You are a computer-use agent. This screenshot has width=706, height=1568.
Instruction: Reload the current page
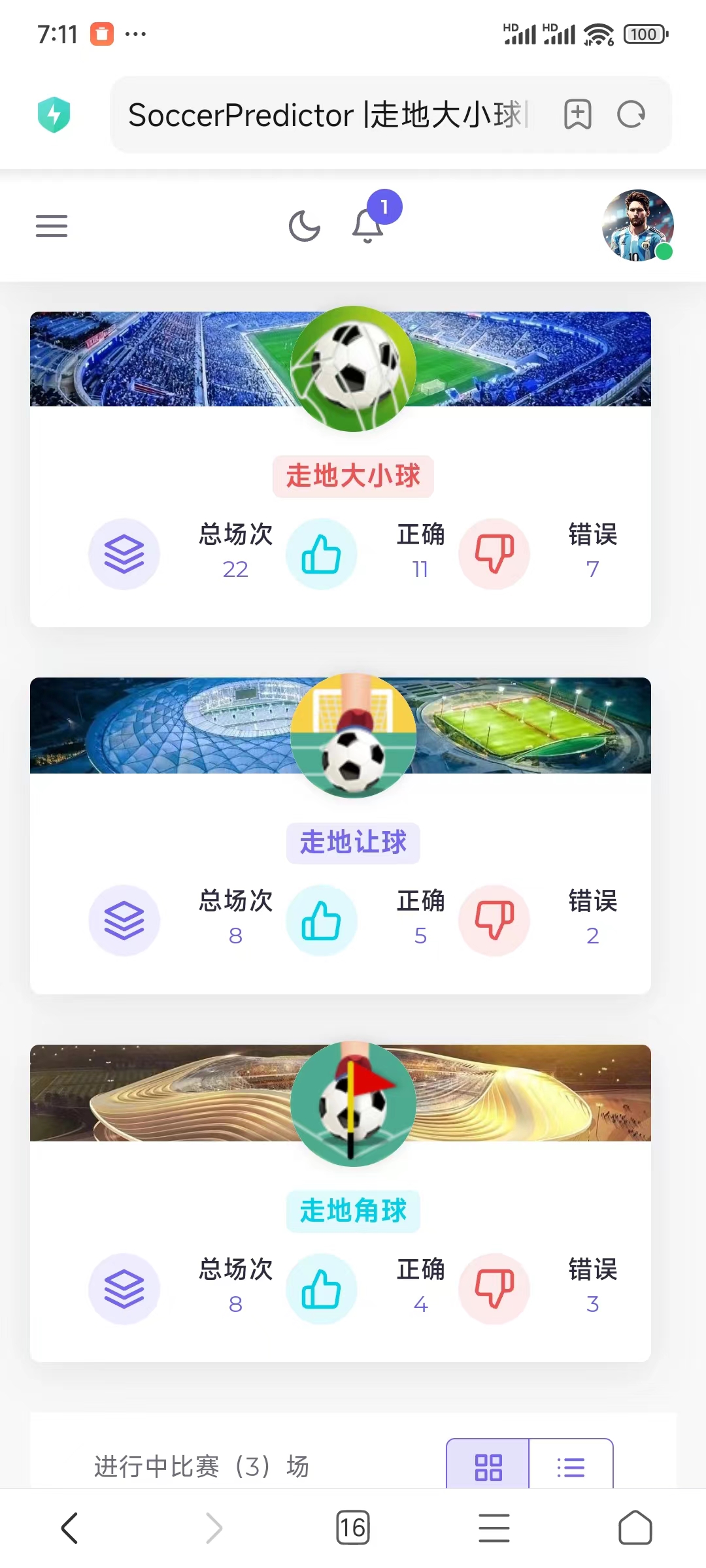pos(631,115)
